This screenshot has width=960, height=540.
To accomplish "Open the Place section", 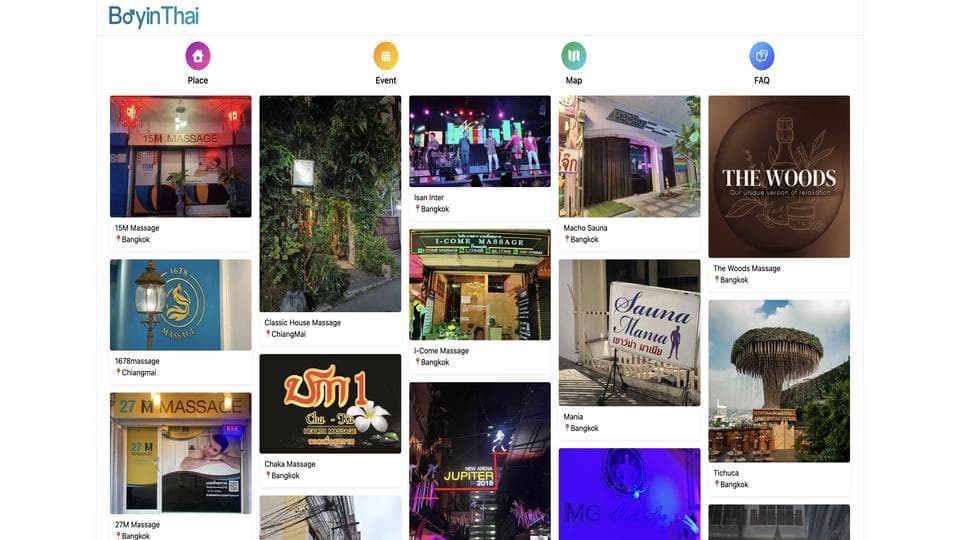I will (198, 57).
